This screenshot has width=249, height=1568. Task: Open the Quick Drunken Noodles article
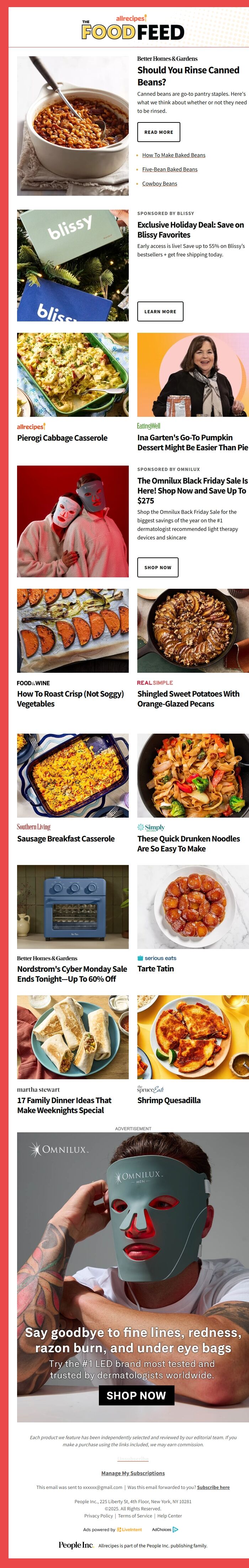(x=188, y=843)
